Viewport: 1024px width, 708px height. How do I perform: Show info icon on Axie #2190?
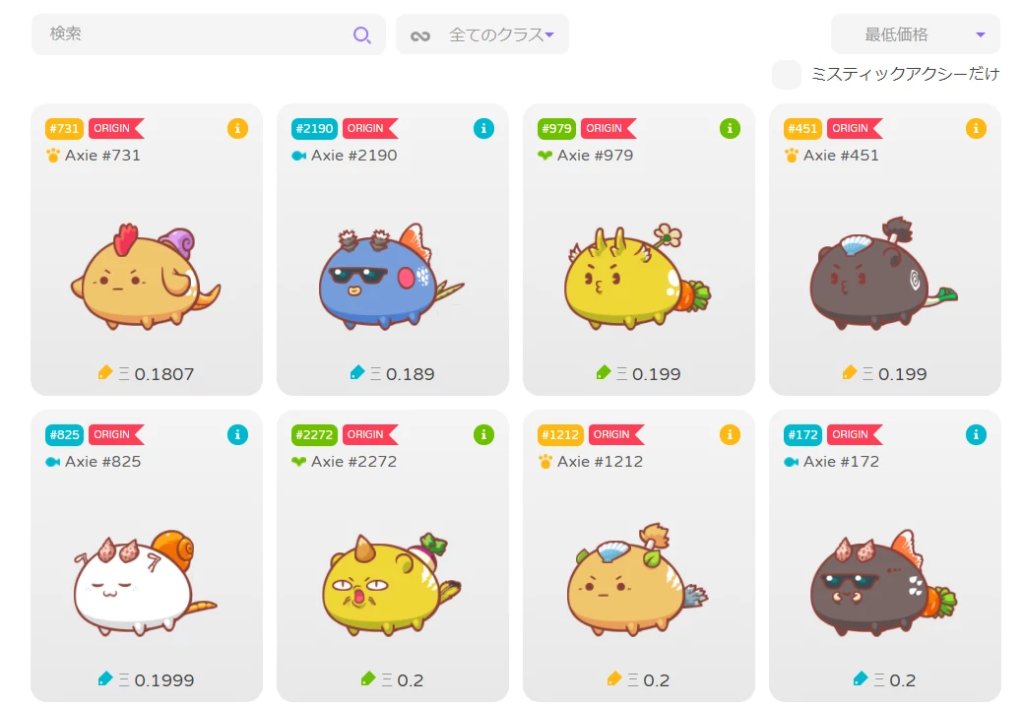483,128
